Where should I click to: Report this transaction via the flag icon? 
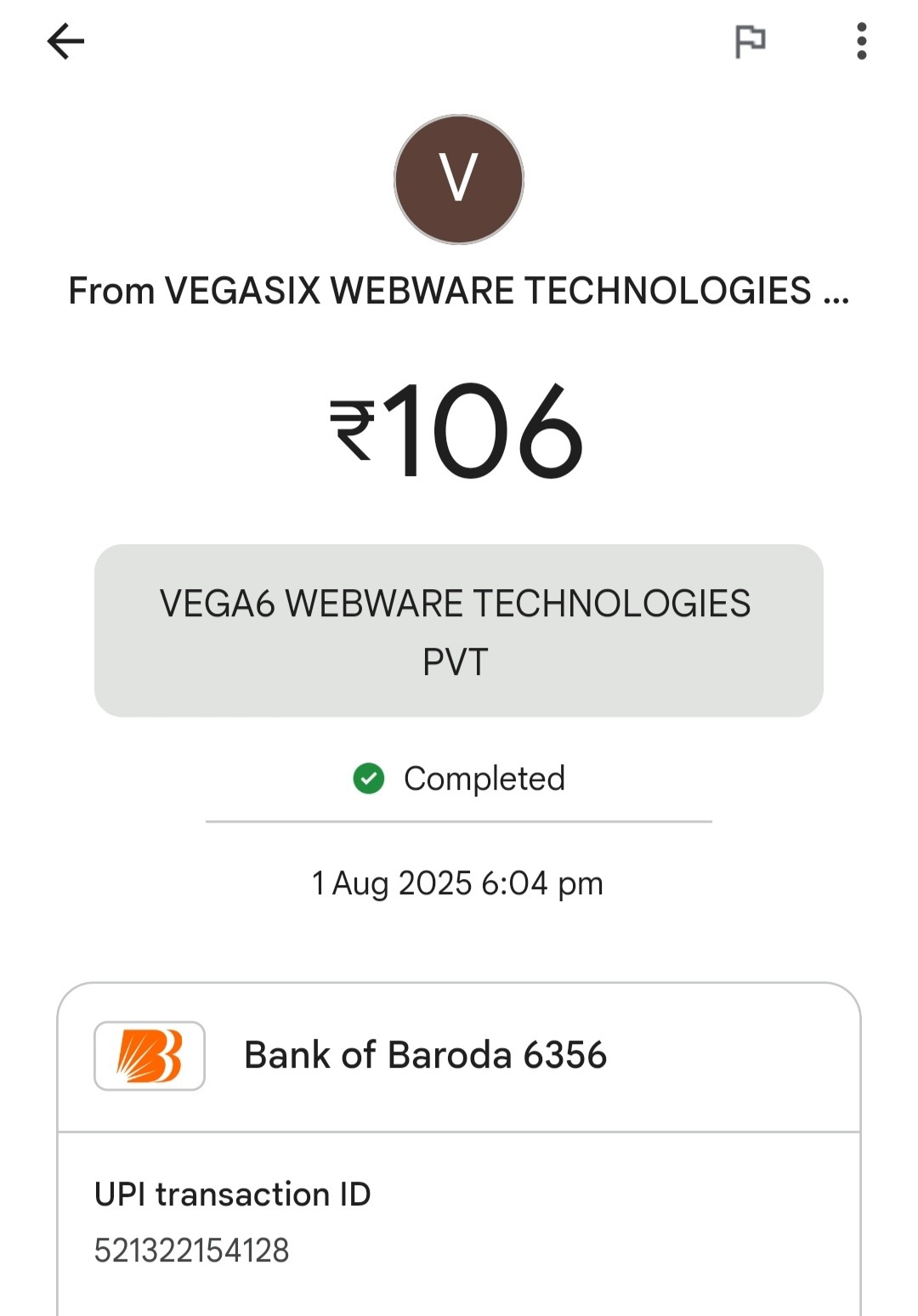(x=750, y=41)
